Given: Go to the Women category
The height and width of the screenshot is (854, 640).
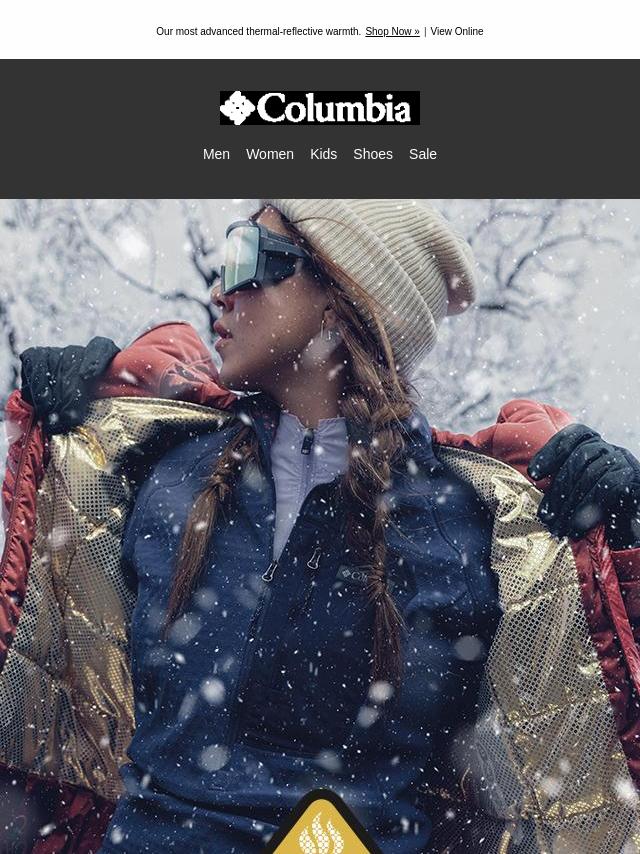Looking at the screenshot, I should pos(270,154).
